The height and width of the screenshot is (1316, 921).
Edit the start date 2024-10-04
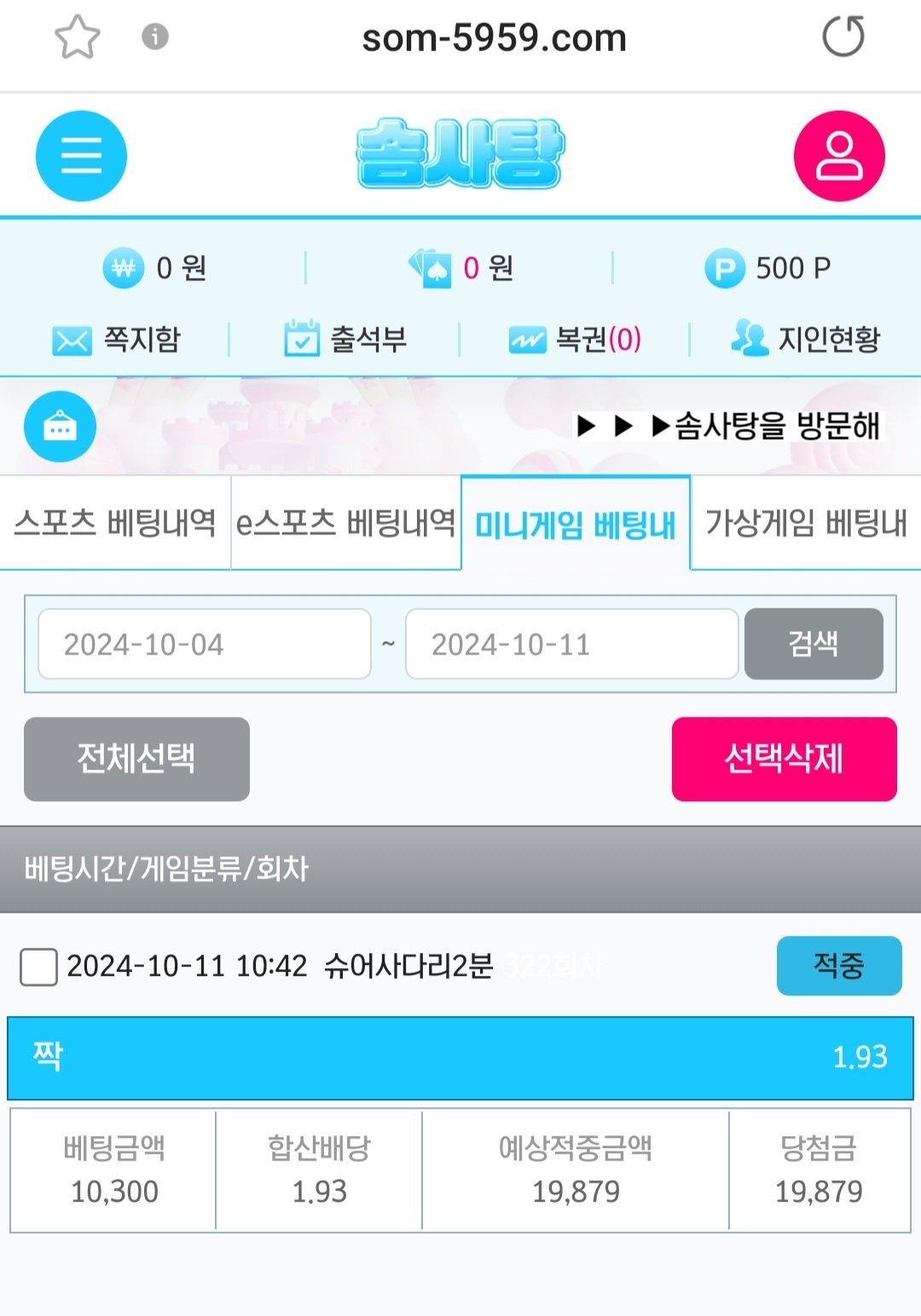click(x=205, y=644)
